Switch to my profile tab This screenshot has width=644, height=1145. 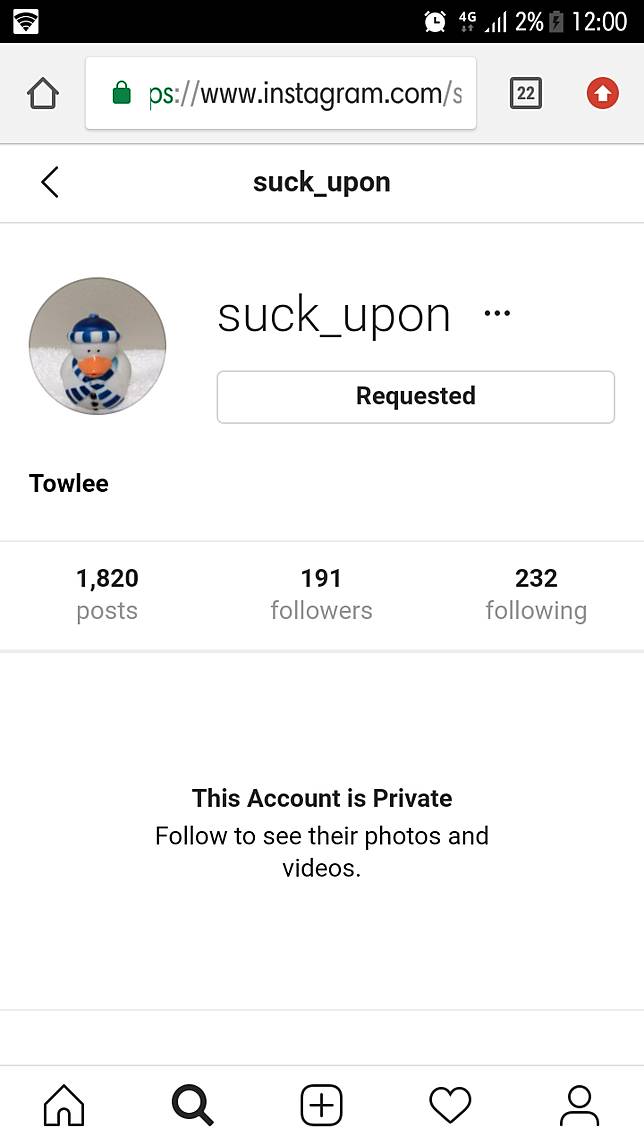tap(579, 1105)
